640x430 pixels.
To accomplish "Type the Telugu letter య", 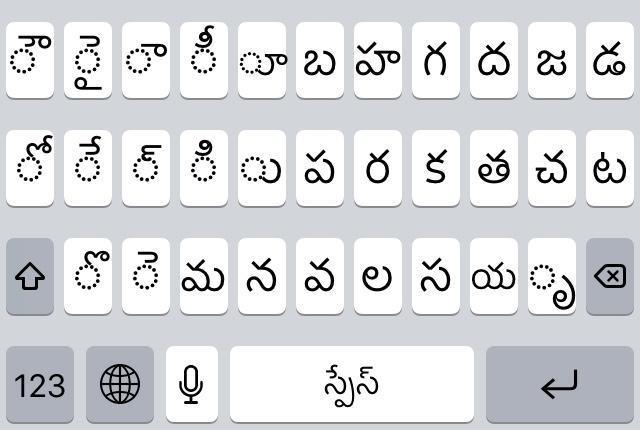I will tap(494, 277).
